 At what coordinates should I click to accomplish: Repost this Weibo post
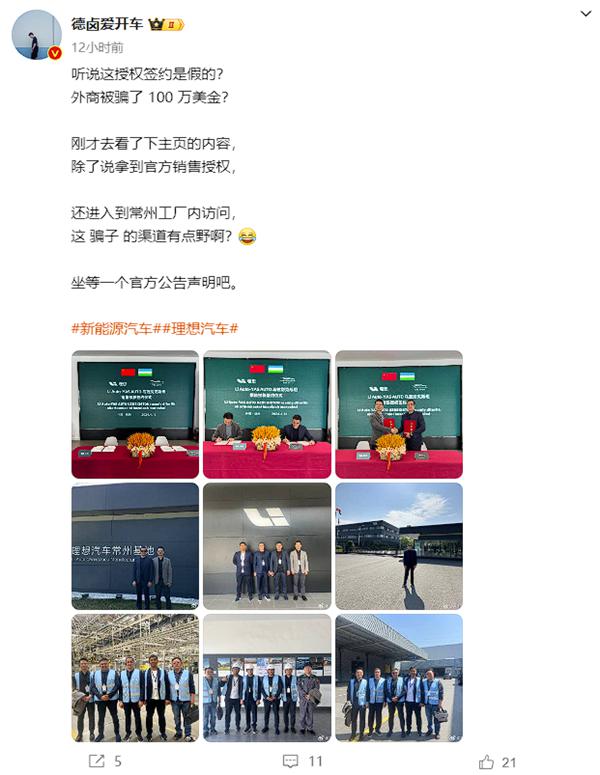coord(105,761)
